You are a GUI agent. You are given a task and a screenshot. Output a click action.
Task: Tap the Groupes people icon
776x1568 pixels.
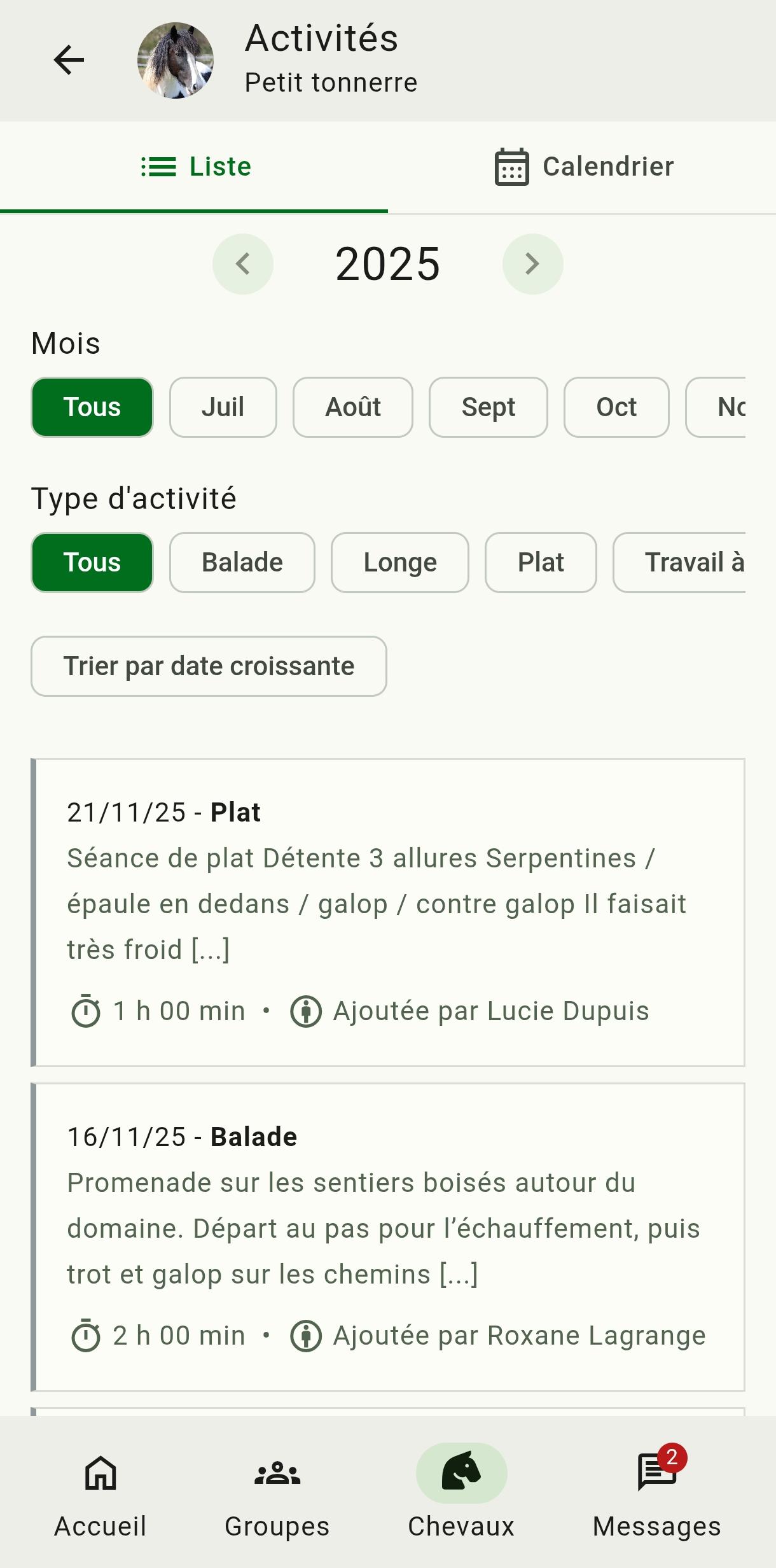[277, 1472]
